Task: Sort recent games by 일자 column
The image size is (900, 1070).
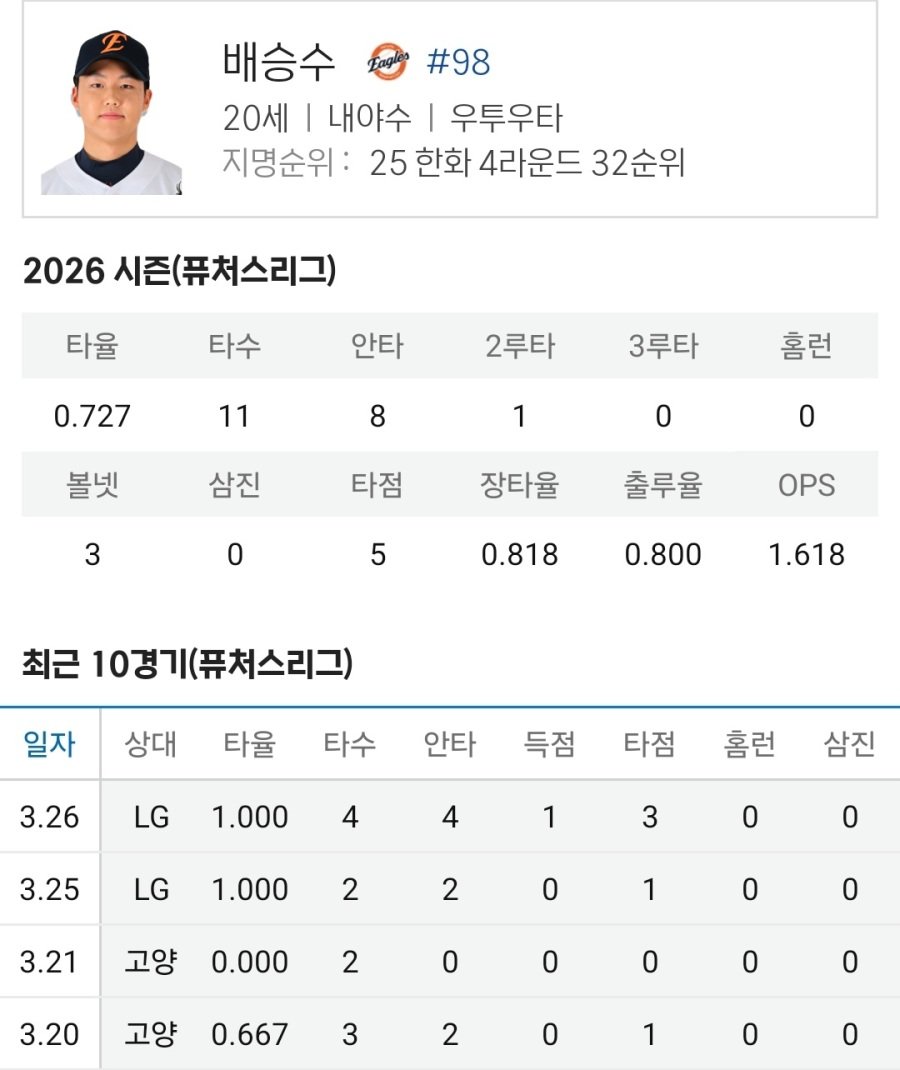Action: (49, 744)
